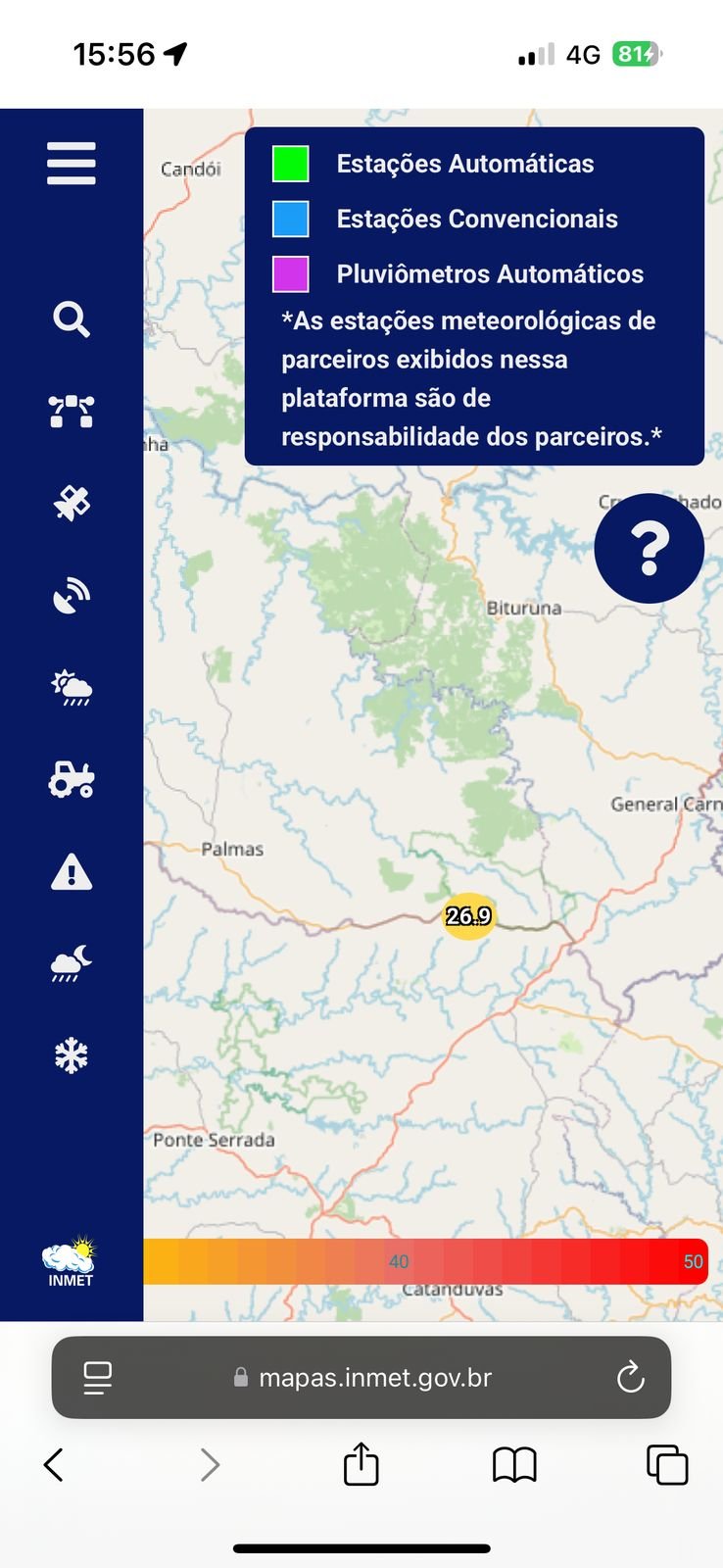Reload the page
The image size is (723, 1568).
pyautogui.click(x=630, y=1378)
